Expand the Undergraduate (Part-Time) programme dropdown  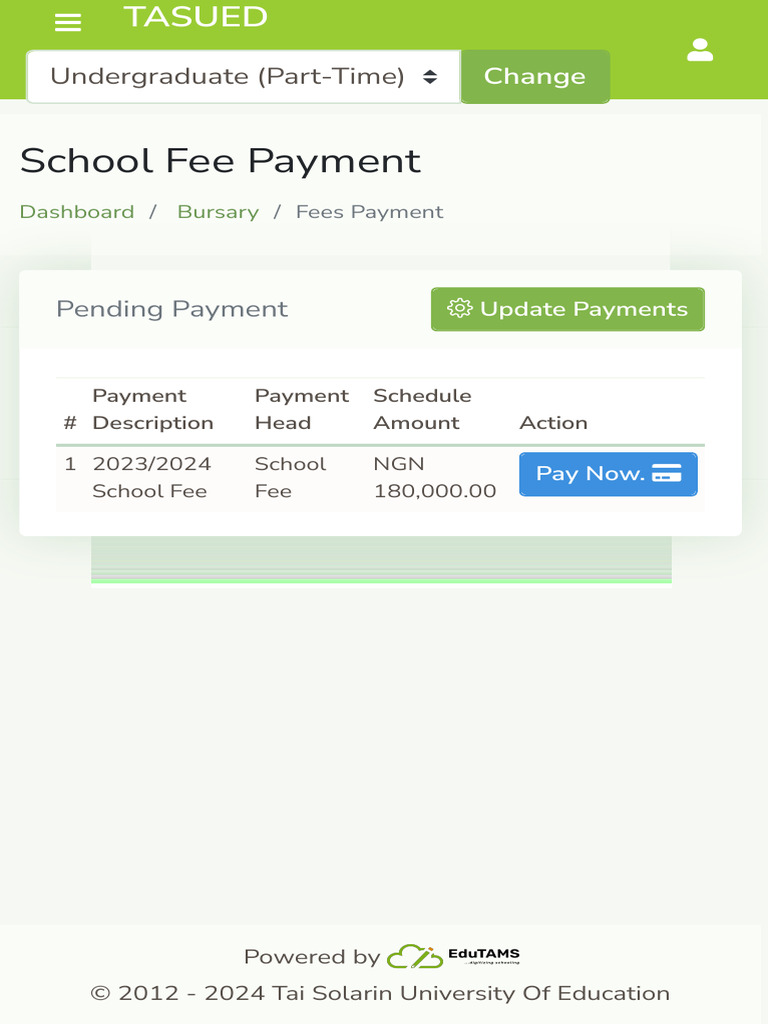pyautogui.click(x=243, y=77)
